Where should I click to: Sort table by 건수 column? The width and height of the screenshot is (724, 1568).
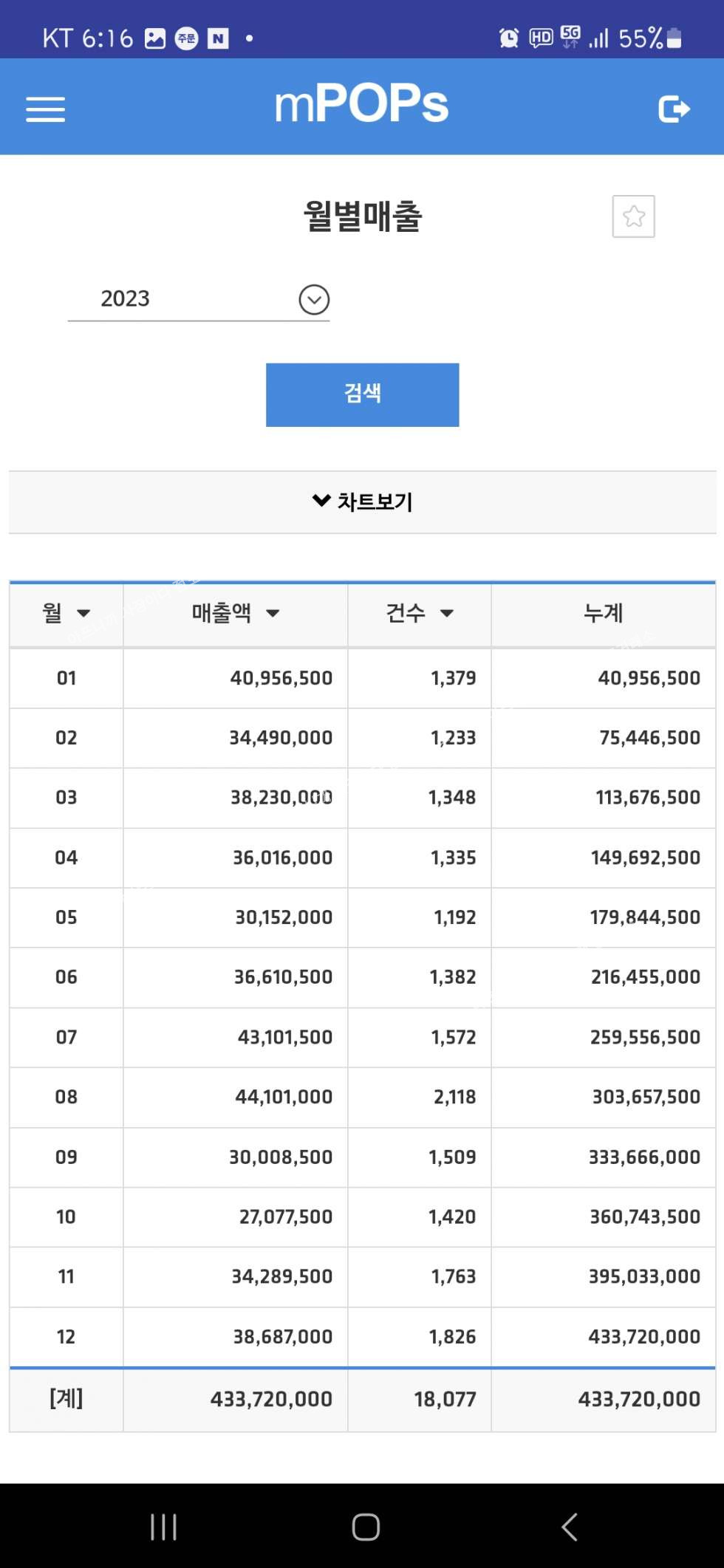click(420, 613)
